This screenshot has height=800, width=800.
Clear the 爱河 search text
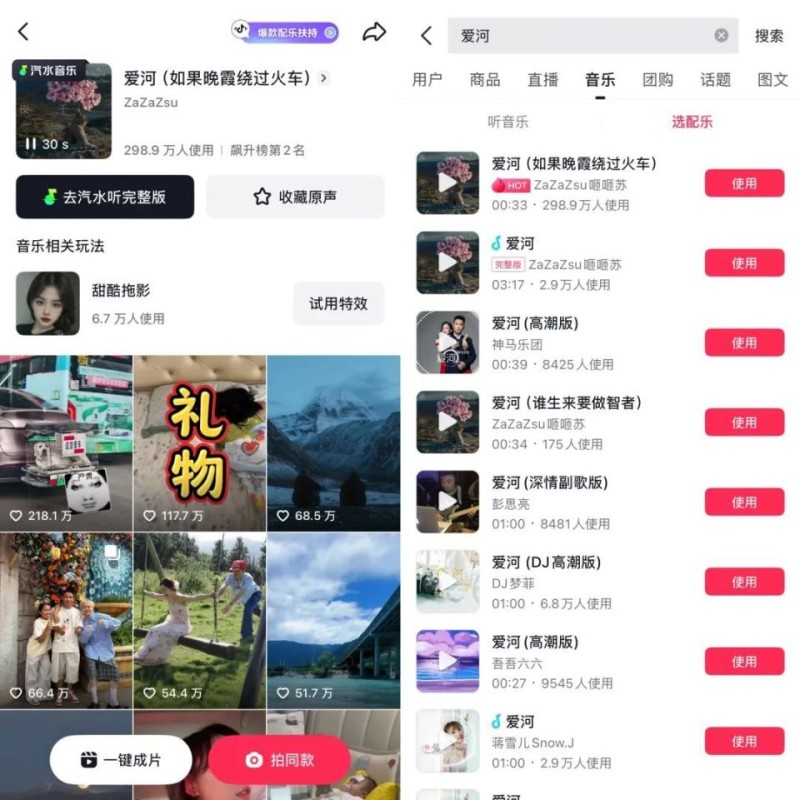click(x=721, y=36)
